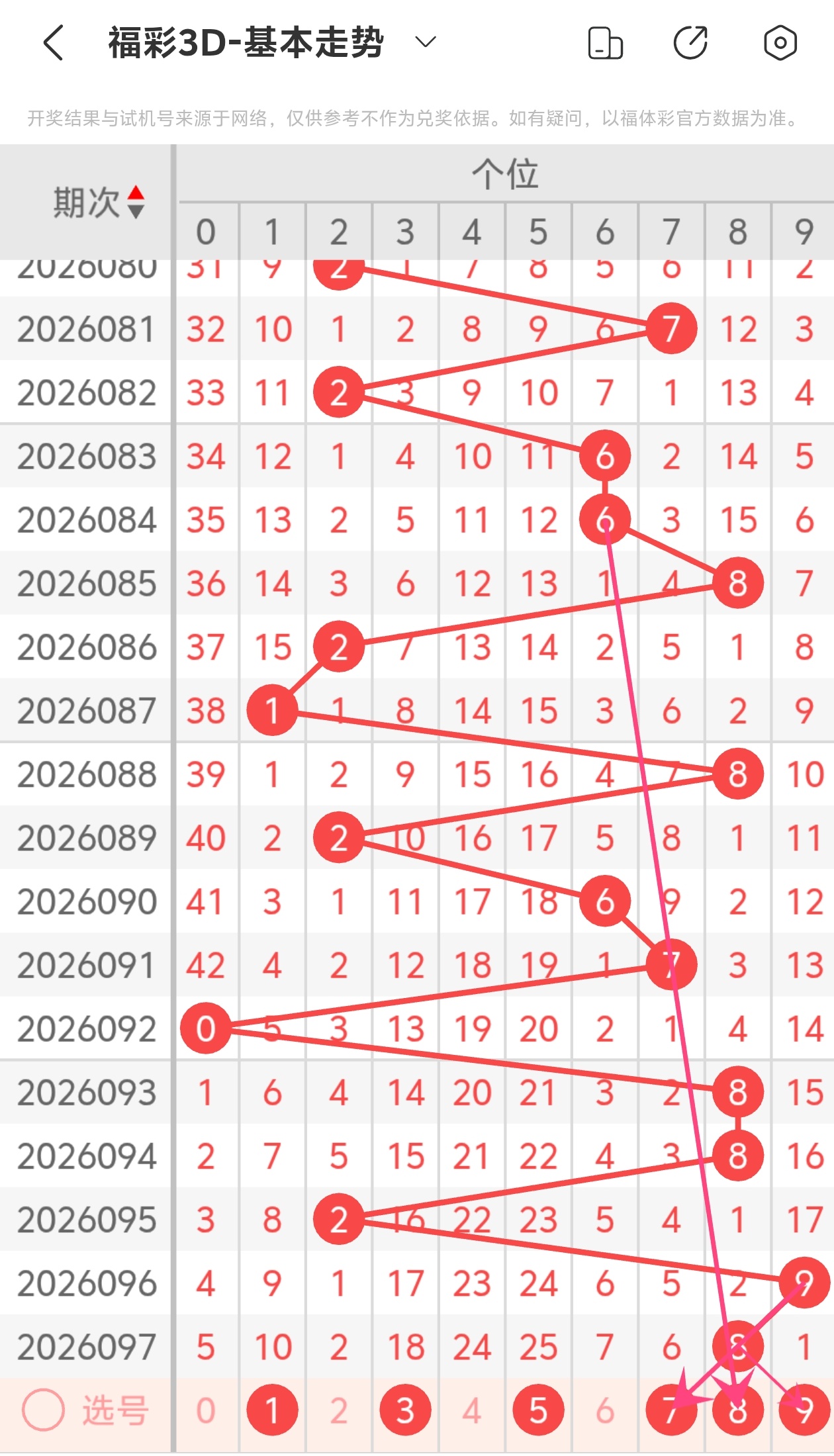Deselect number 8 in the 选号 row
Viewport: 834px width, 1456px height.
(x=738, y=1410)
